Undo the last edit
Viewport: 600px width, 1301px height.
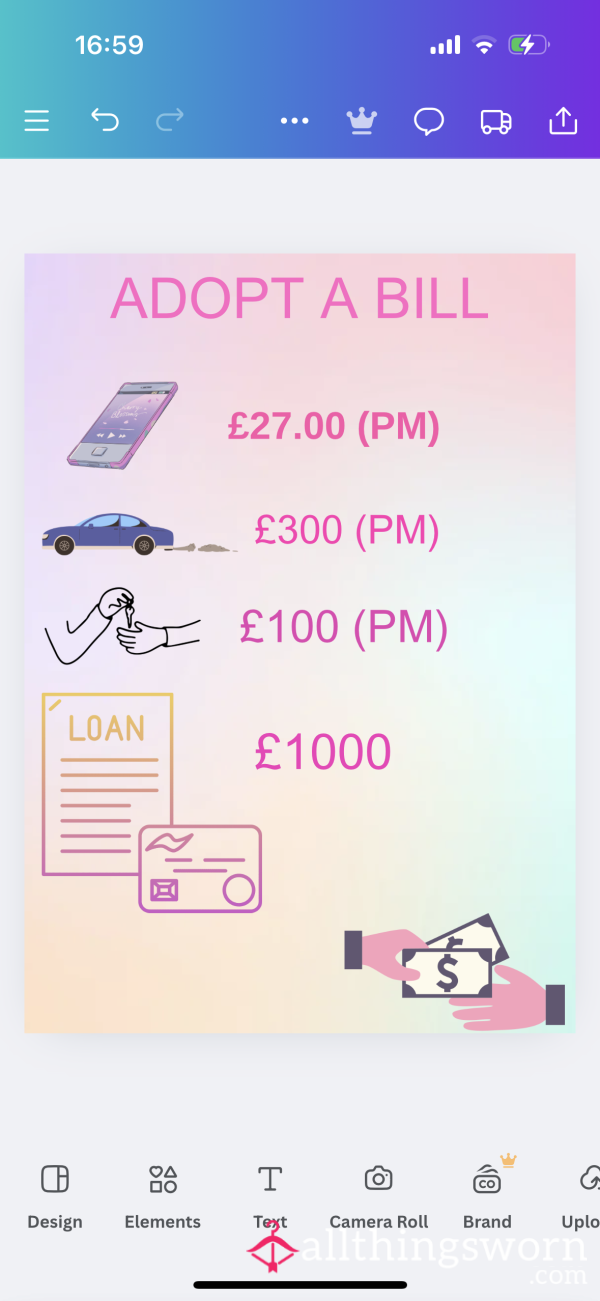(104, 121)
